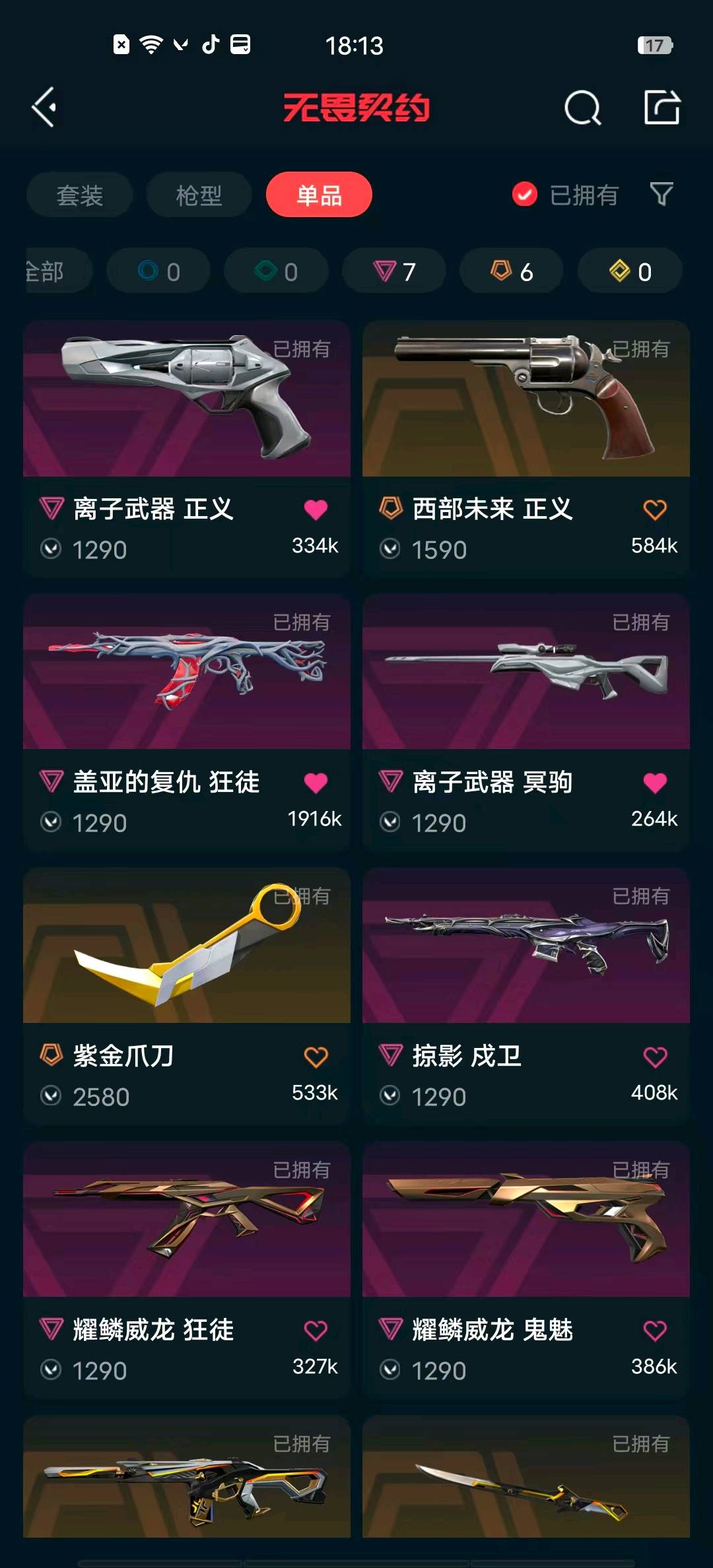Open the search icon in the header
The width and height of the screenshot is (713, 1568).
point(582,108)
